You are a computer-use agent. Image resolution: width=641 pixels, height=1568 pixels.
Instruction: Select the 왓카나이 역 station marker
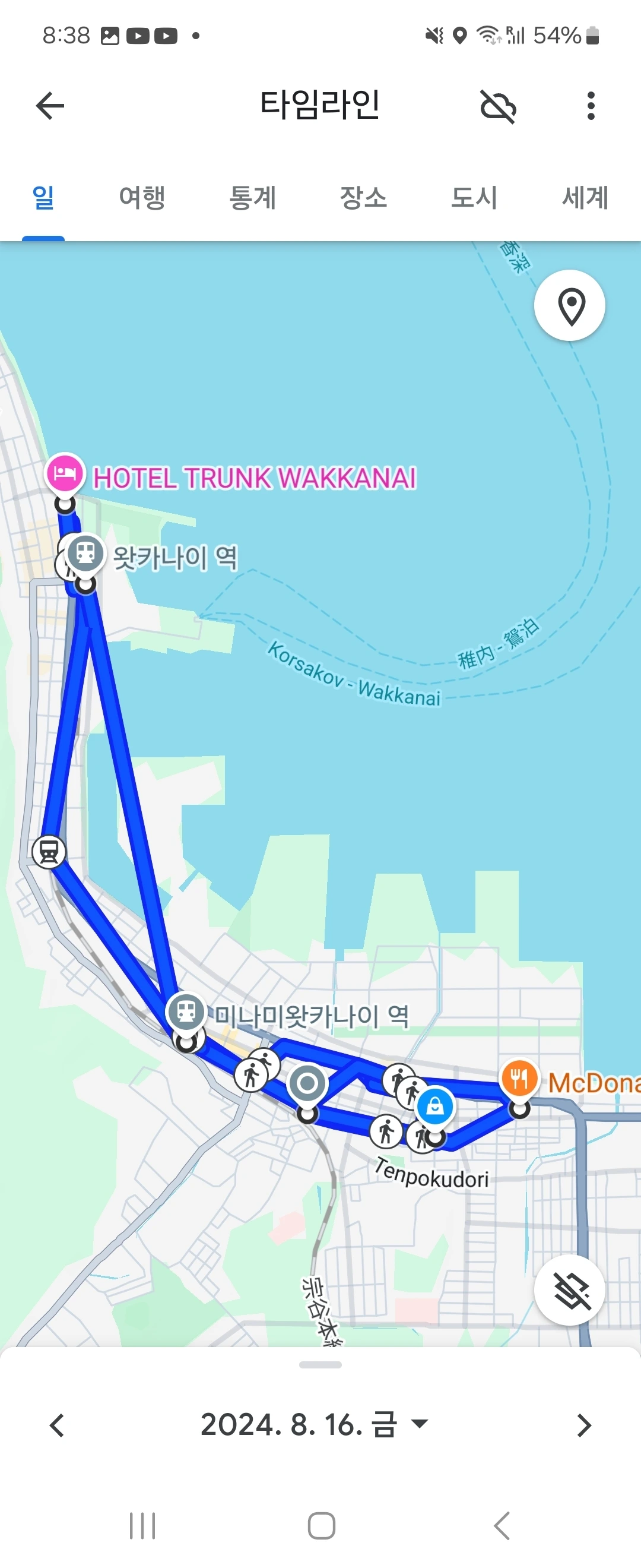[x=85, y=553]
